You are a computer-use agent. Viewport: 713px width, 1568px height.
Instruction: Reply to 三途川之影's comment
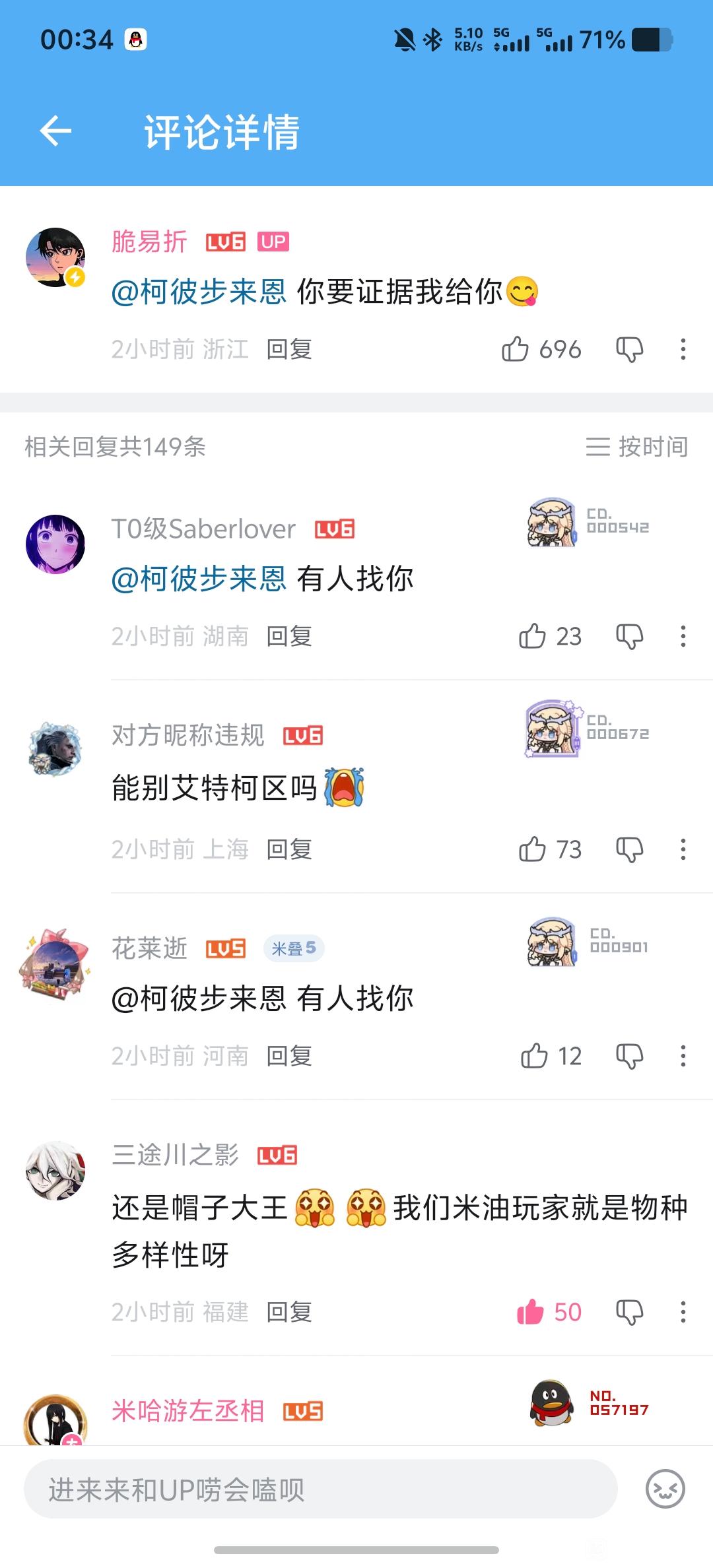pyautogui.click(x=289, y=1312)
